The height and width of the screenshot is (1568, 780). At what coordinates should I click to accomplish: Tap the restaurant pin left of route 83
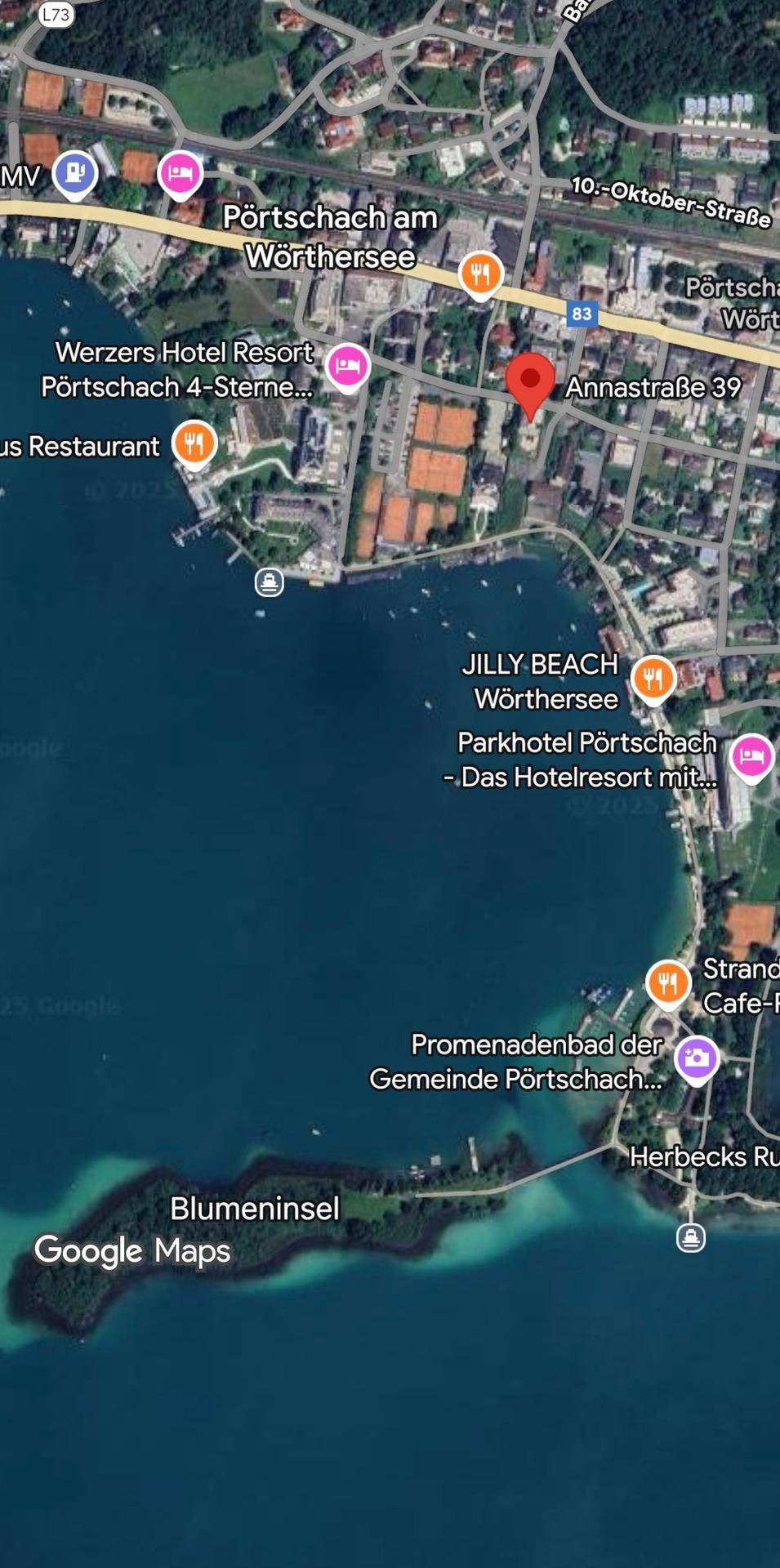coord(481,274)
